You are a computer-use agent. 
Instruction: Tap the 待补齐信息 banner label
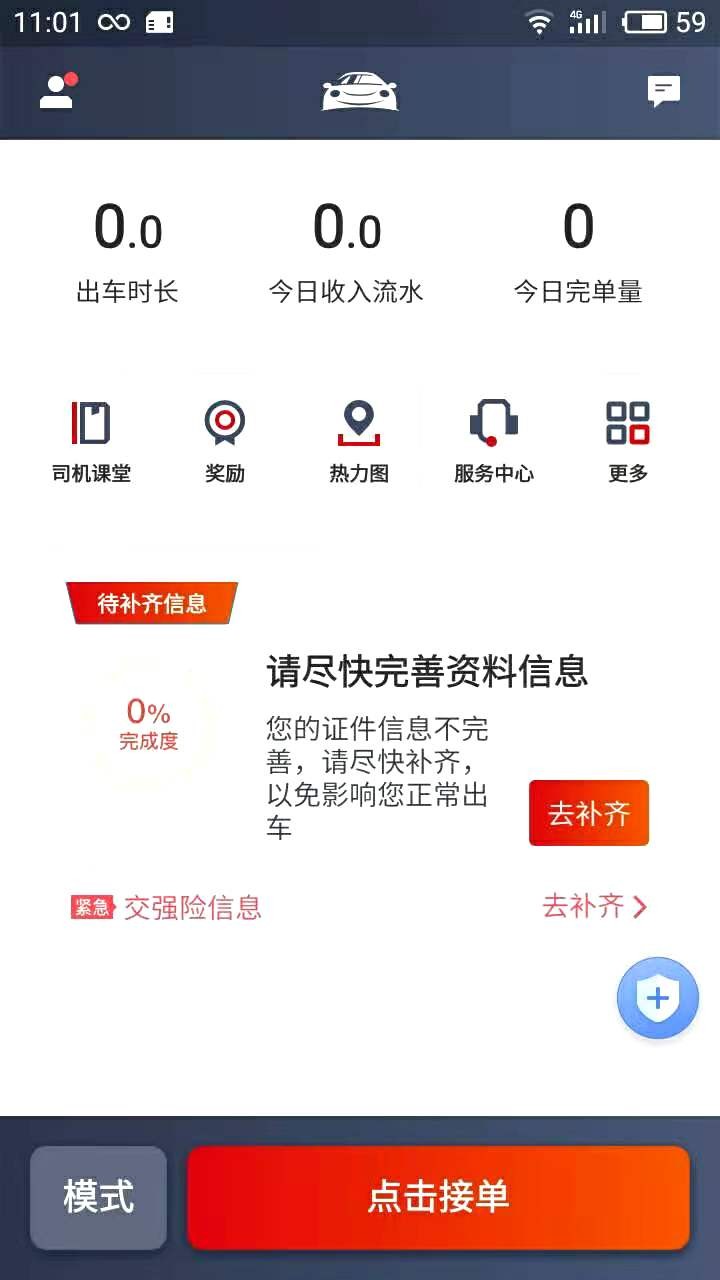(x=150, y=603)
